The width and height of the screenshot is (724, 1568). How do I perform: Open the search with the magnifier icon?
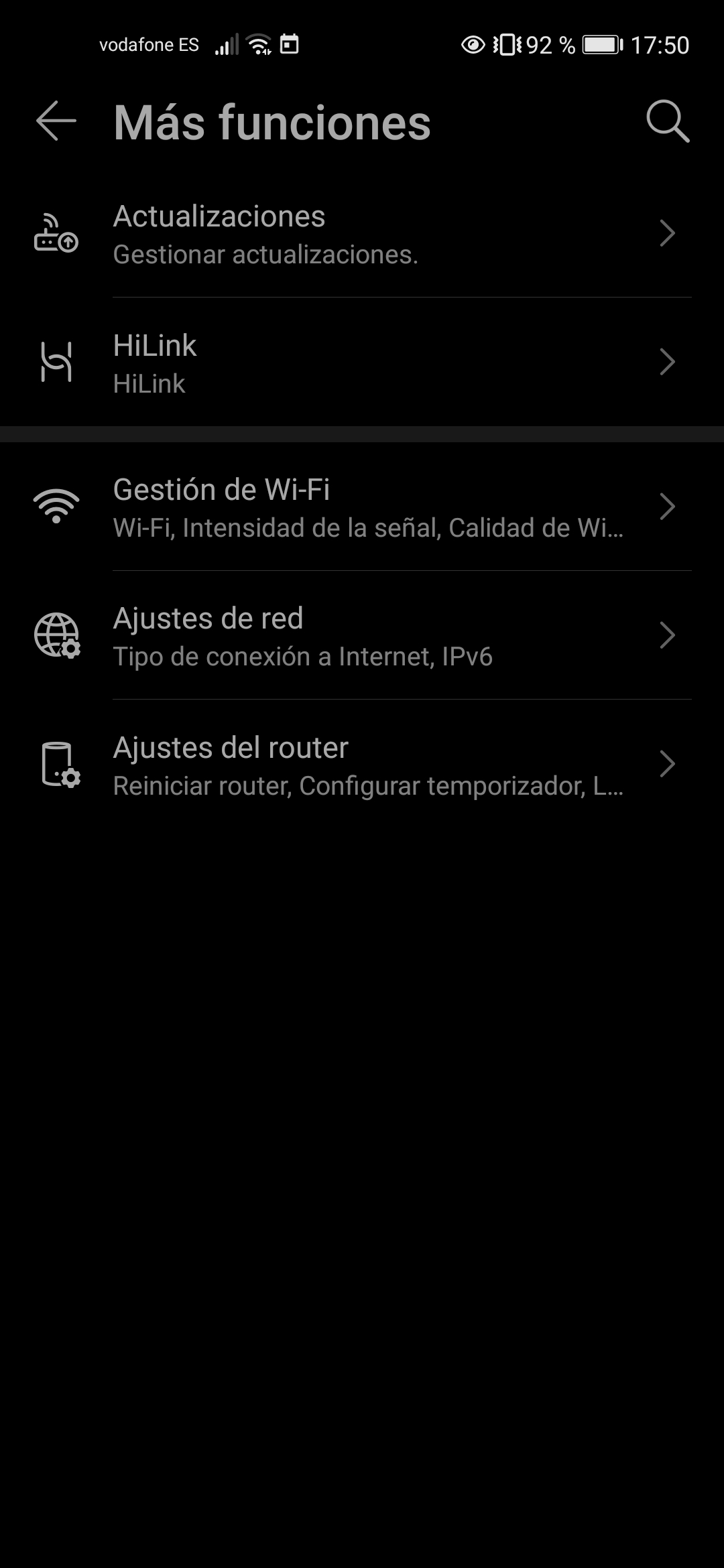[x=668, y=122]
